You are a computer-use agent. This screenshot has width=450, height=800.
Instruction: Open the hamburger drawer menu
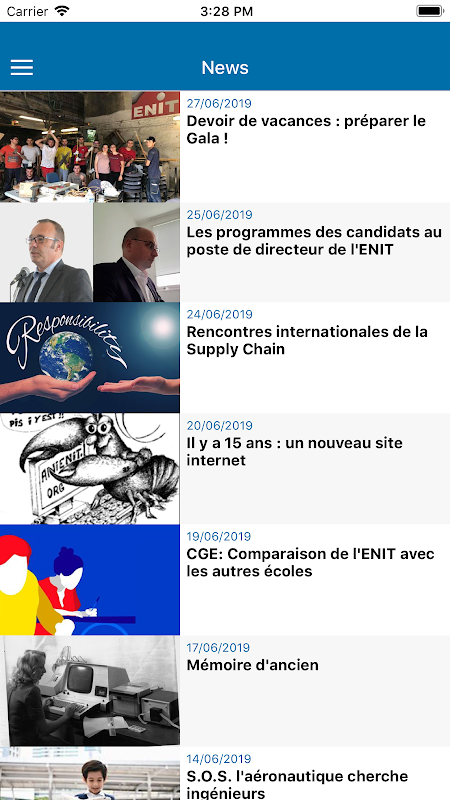22,67
